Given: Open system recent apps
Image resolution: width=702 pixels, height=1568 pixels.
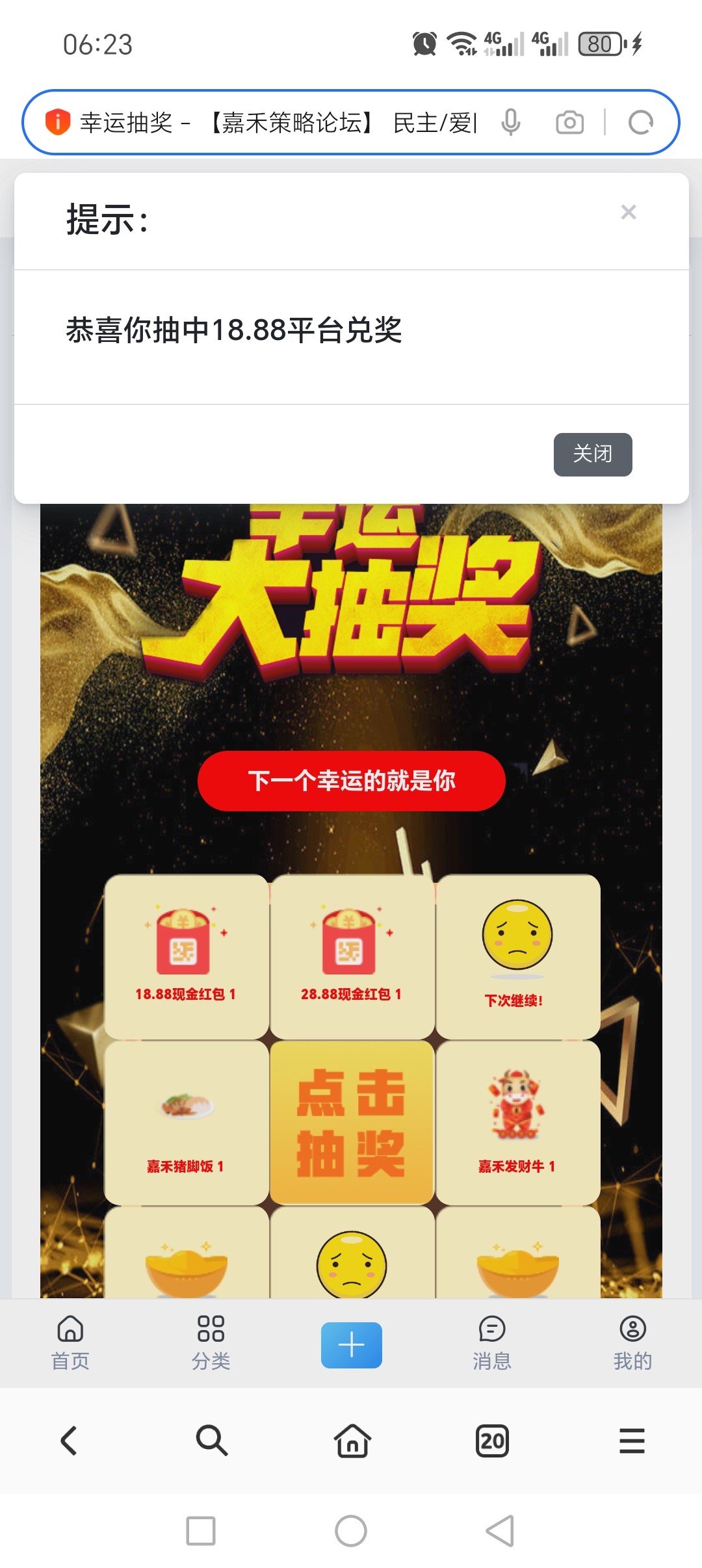Looking at the screenshot, I should coord(201,1530).
